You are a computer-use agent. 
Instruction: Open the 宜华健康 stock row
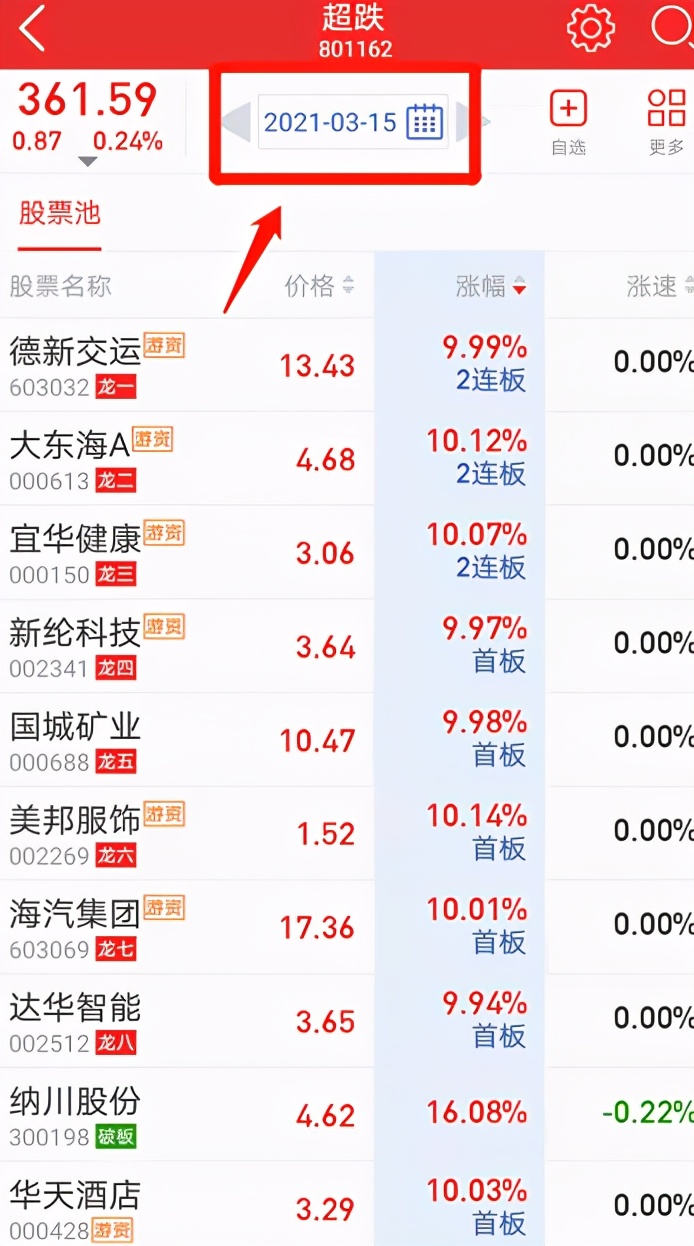(x=347, y=553)
